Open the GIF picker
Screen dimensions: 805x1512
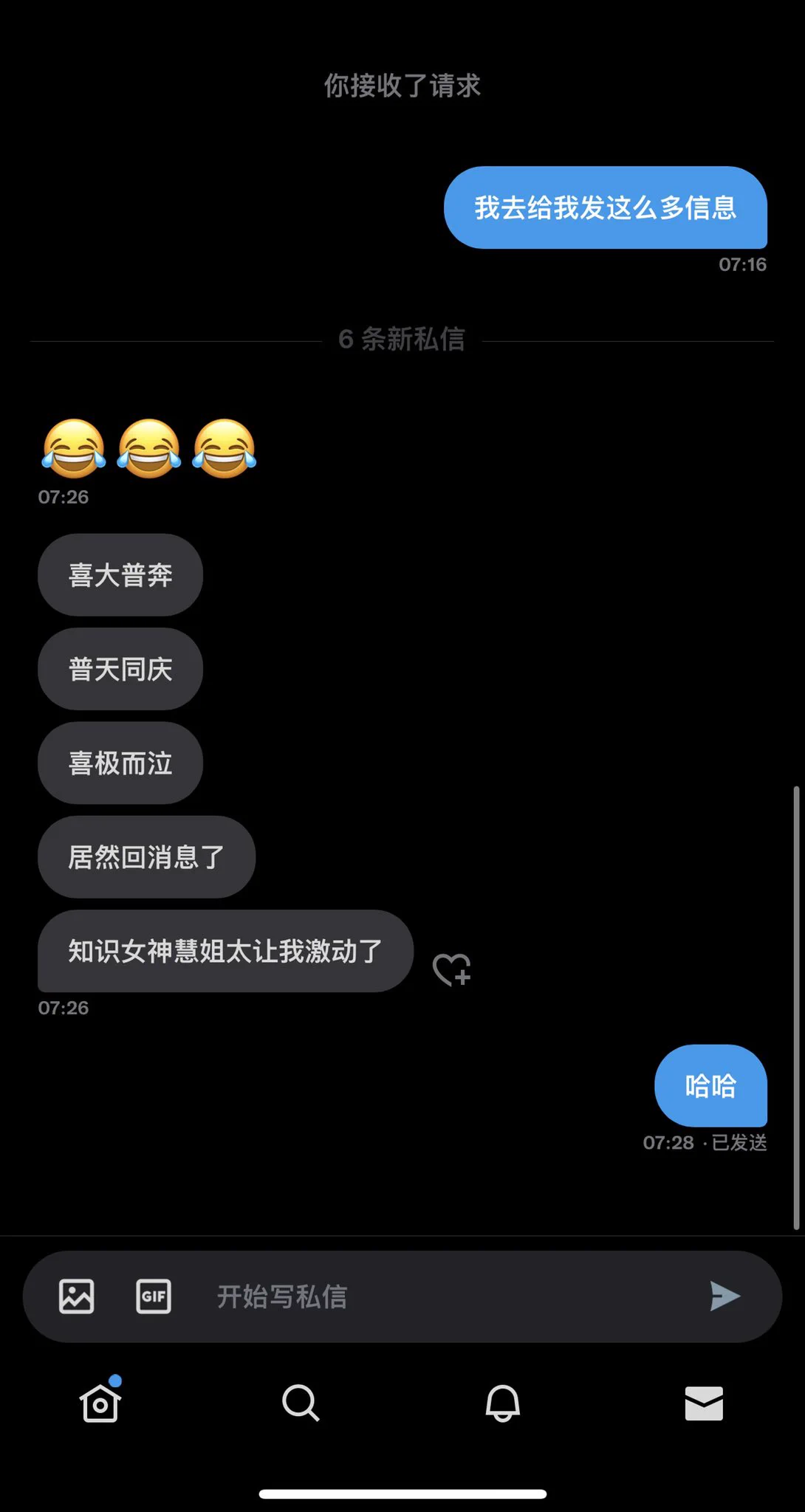(x=154, y=1296)
